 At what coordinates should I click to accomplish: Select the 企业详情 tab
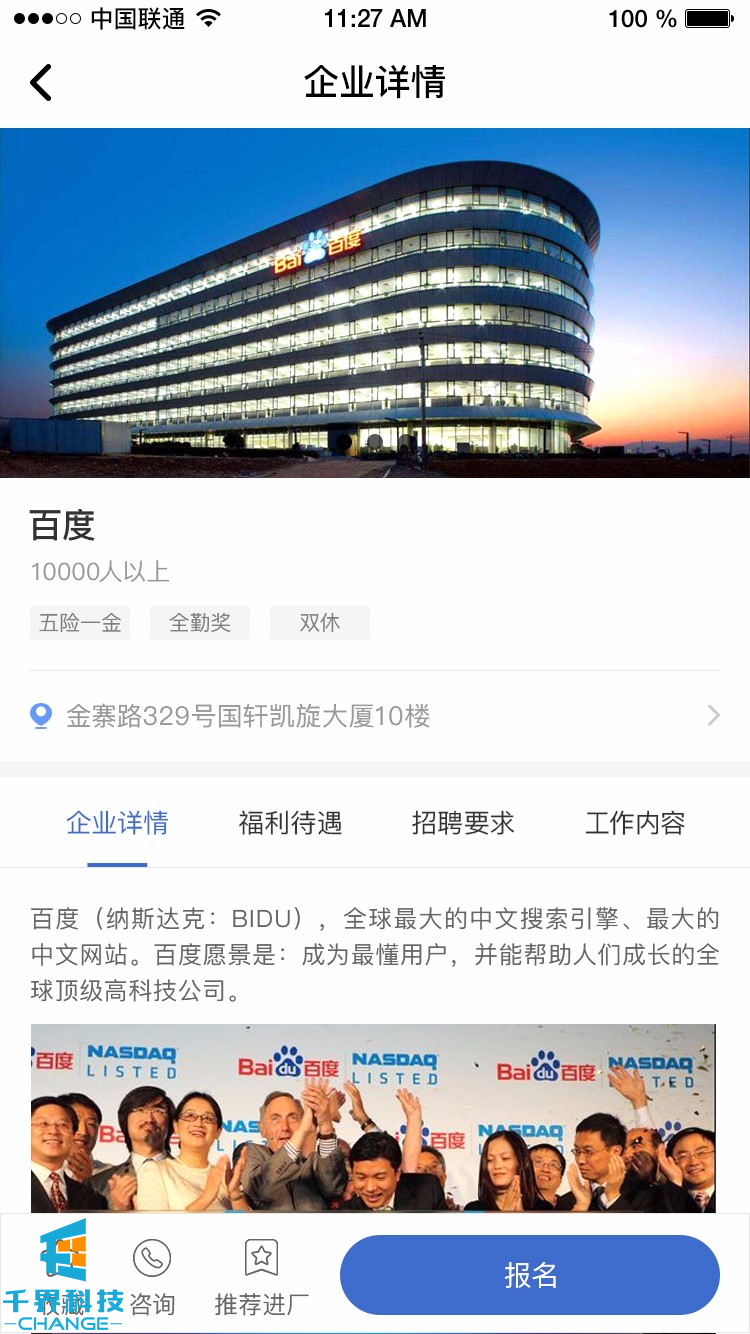pos(117,823)
